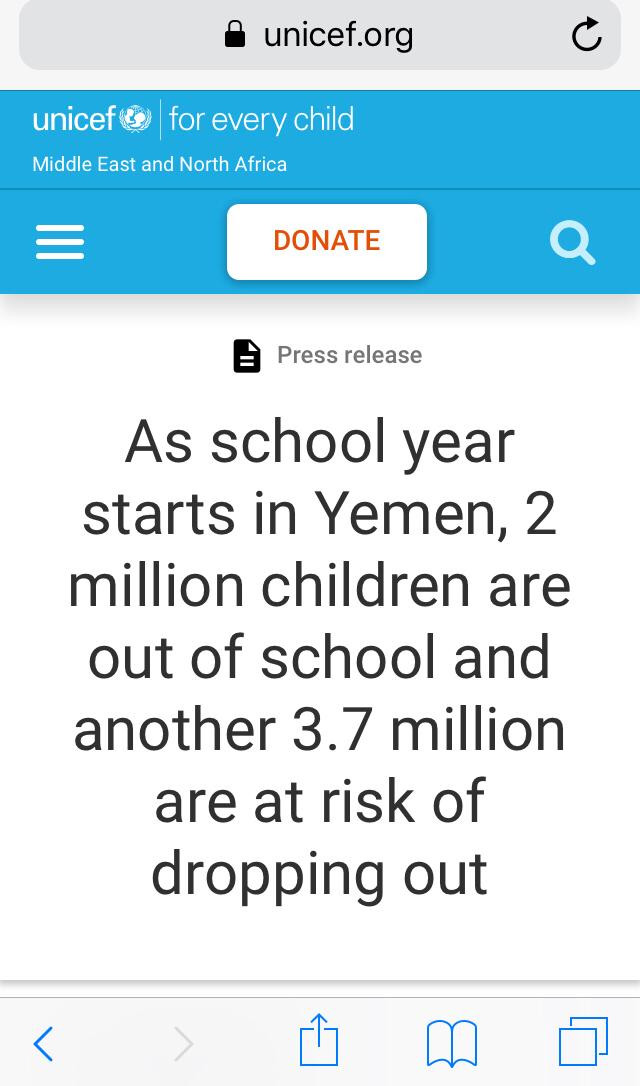Screen dimensions: 640x1086
Task: Tap the DONATE button
Action: coord(327,241)
